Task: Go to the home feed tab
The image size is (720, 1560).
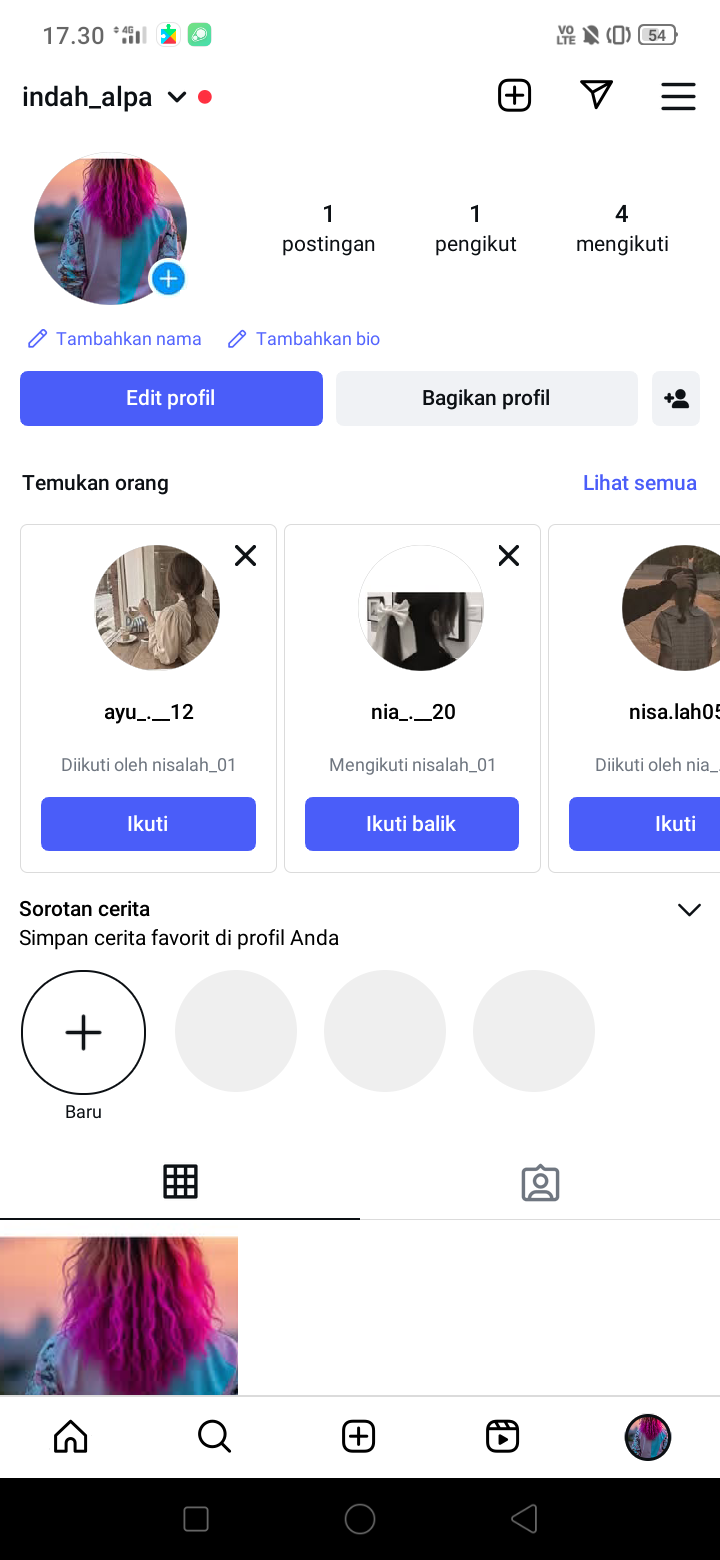Action: point(70,1437)
